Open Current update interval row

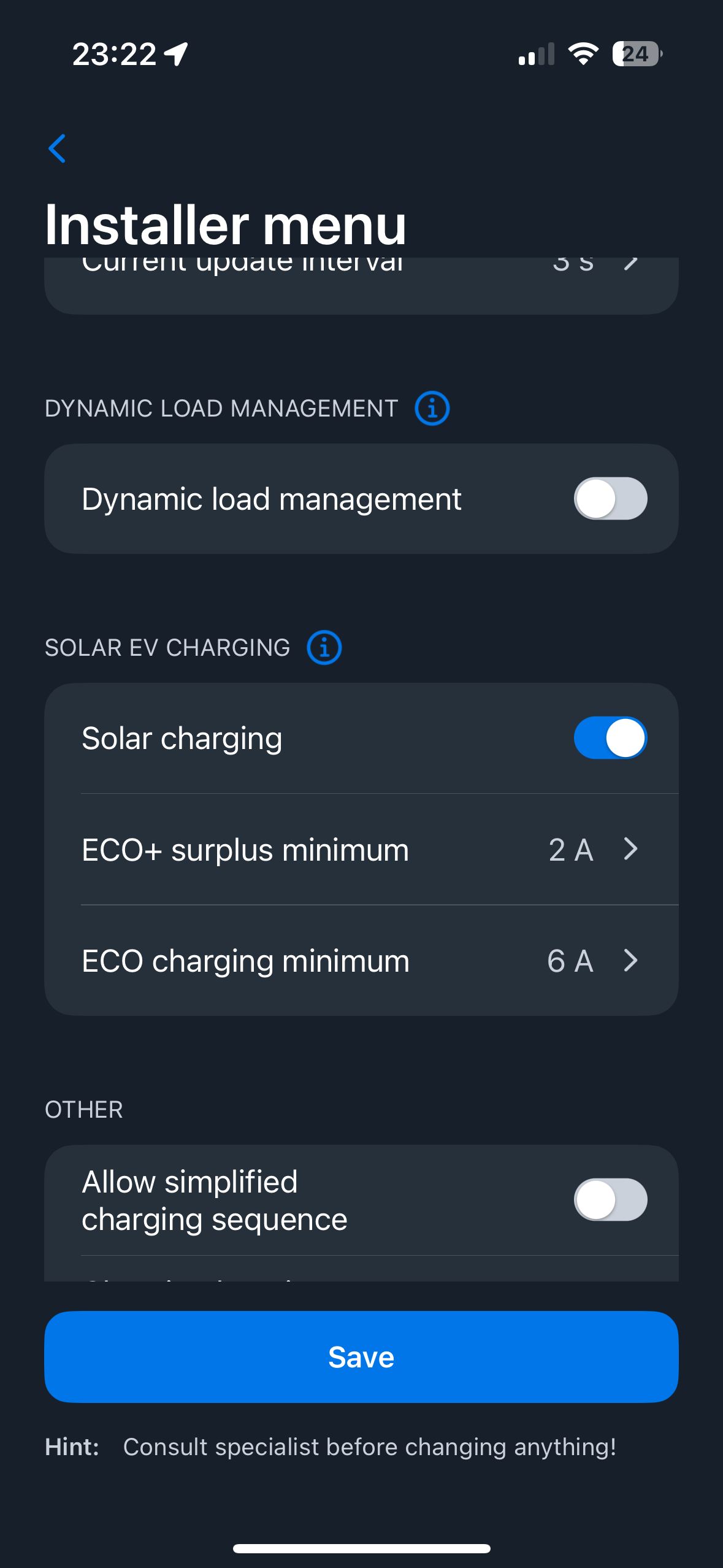361,285
